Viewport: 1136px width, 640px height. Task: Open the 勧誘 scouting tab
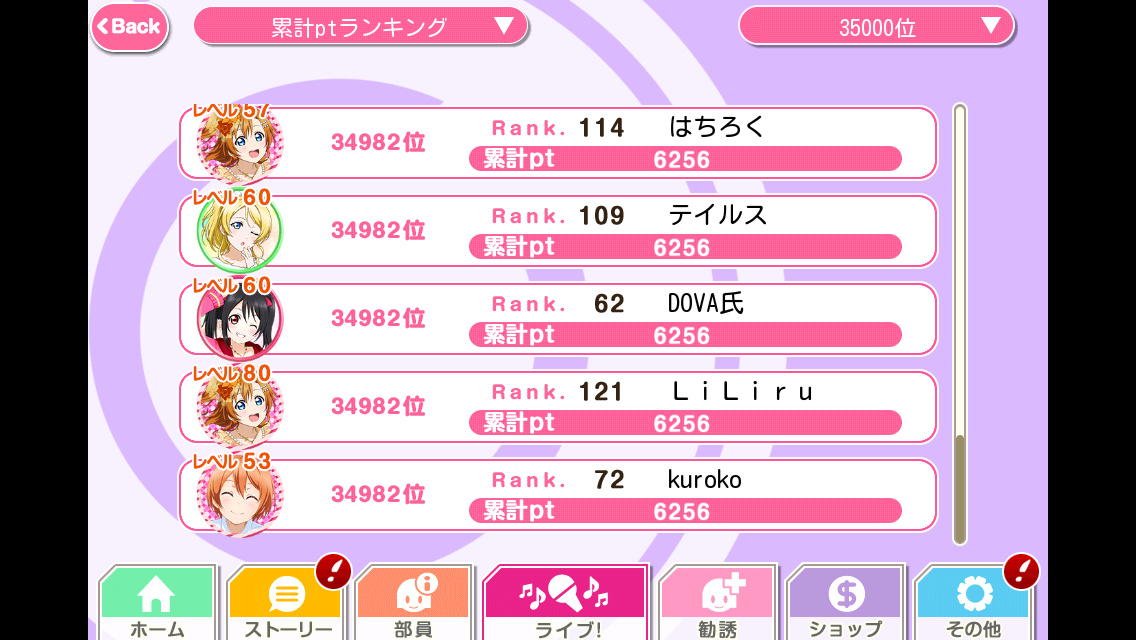[717, 604]
